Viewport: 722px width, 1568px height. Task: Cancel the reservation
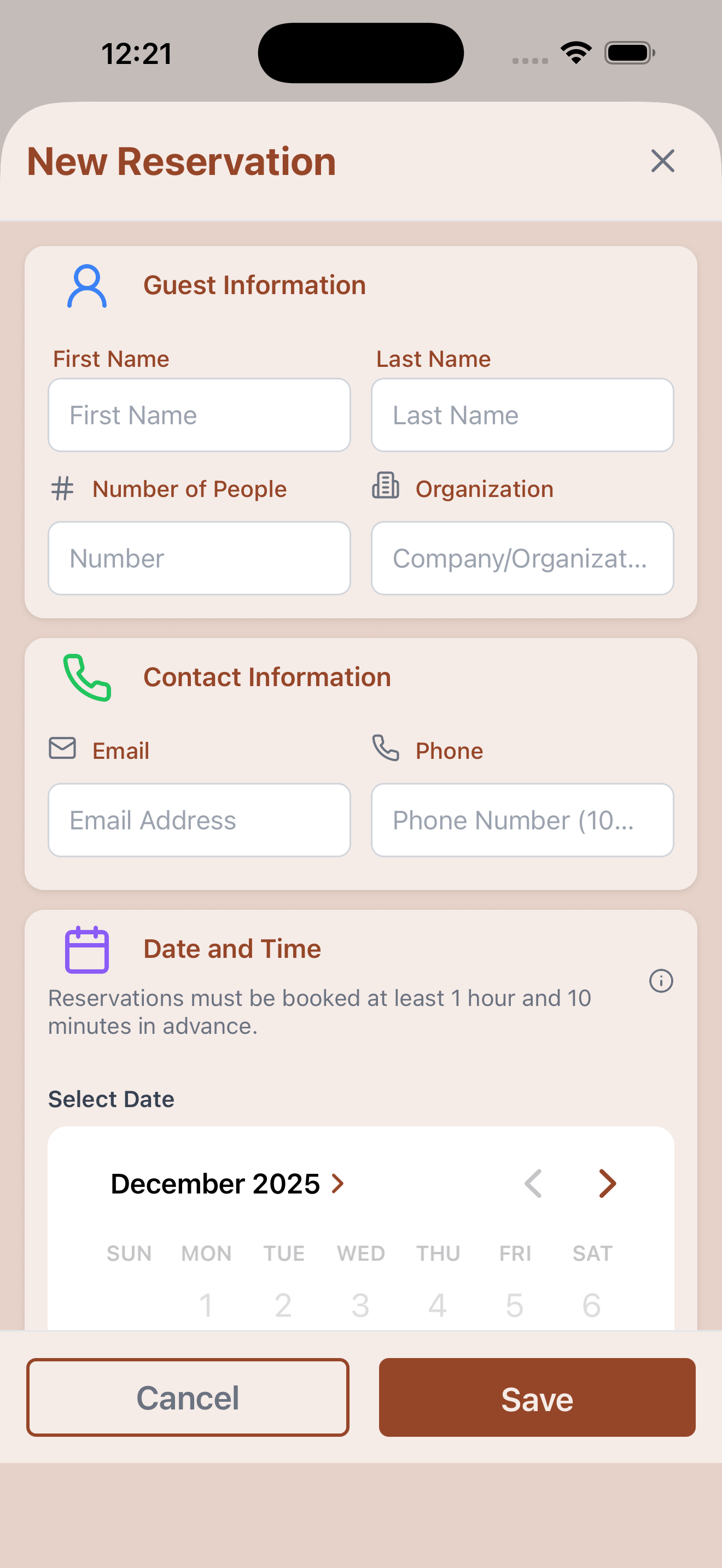188,1397
